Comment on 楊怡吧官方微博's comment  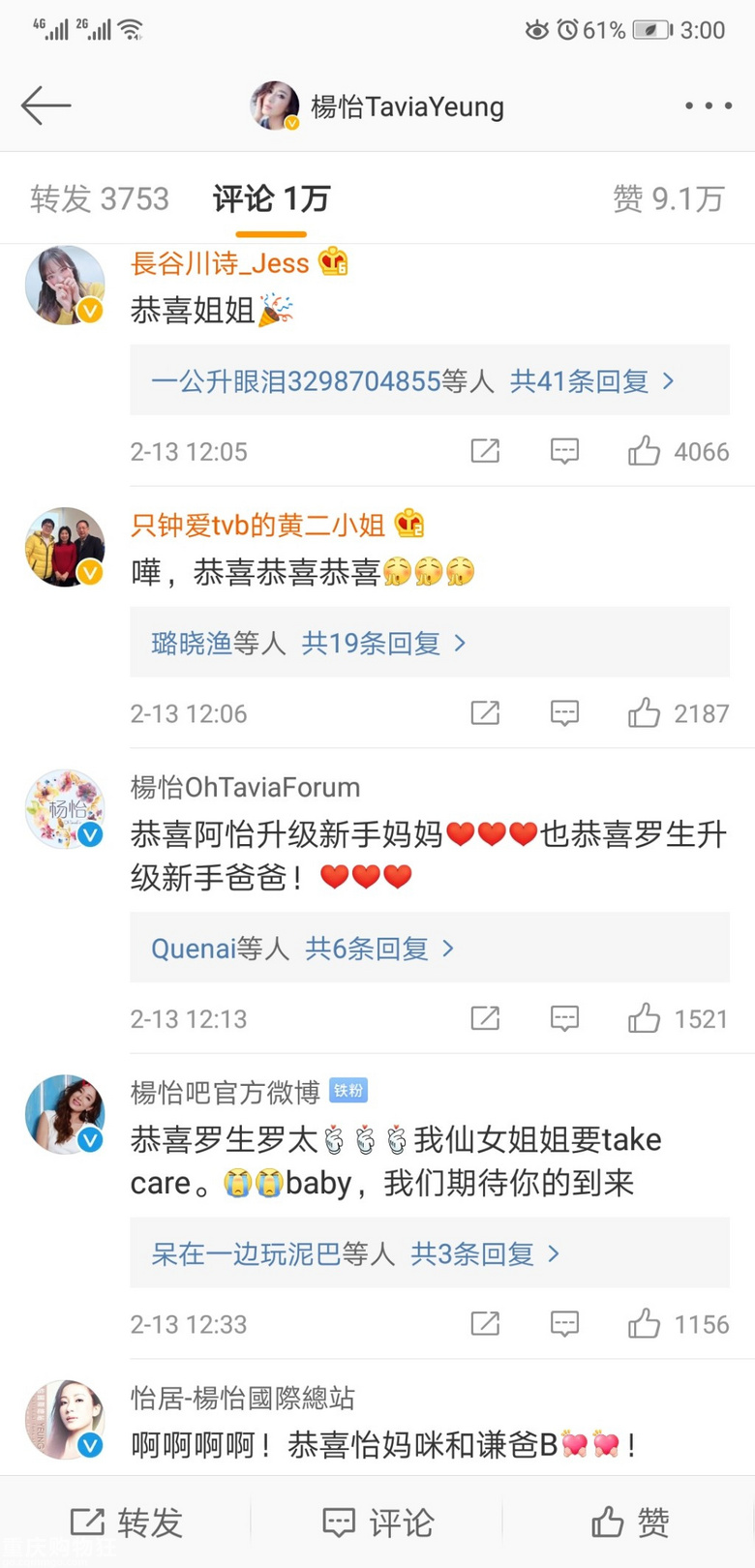pyautogui.click(x=564, y=1324)
